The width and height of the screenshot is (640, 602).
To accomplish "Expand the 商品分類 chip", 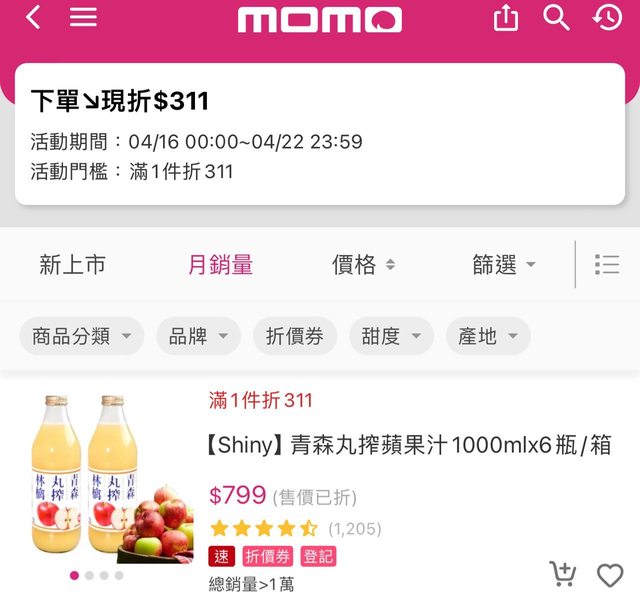I will coord(81,337).
